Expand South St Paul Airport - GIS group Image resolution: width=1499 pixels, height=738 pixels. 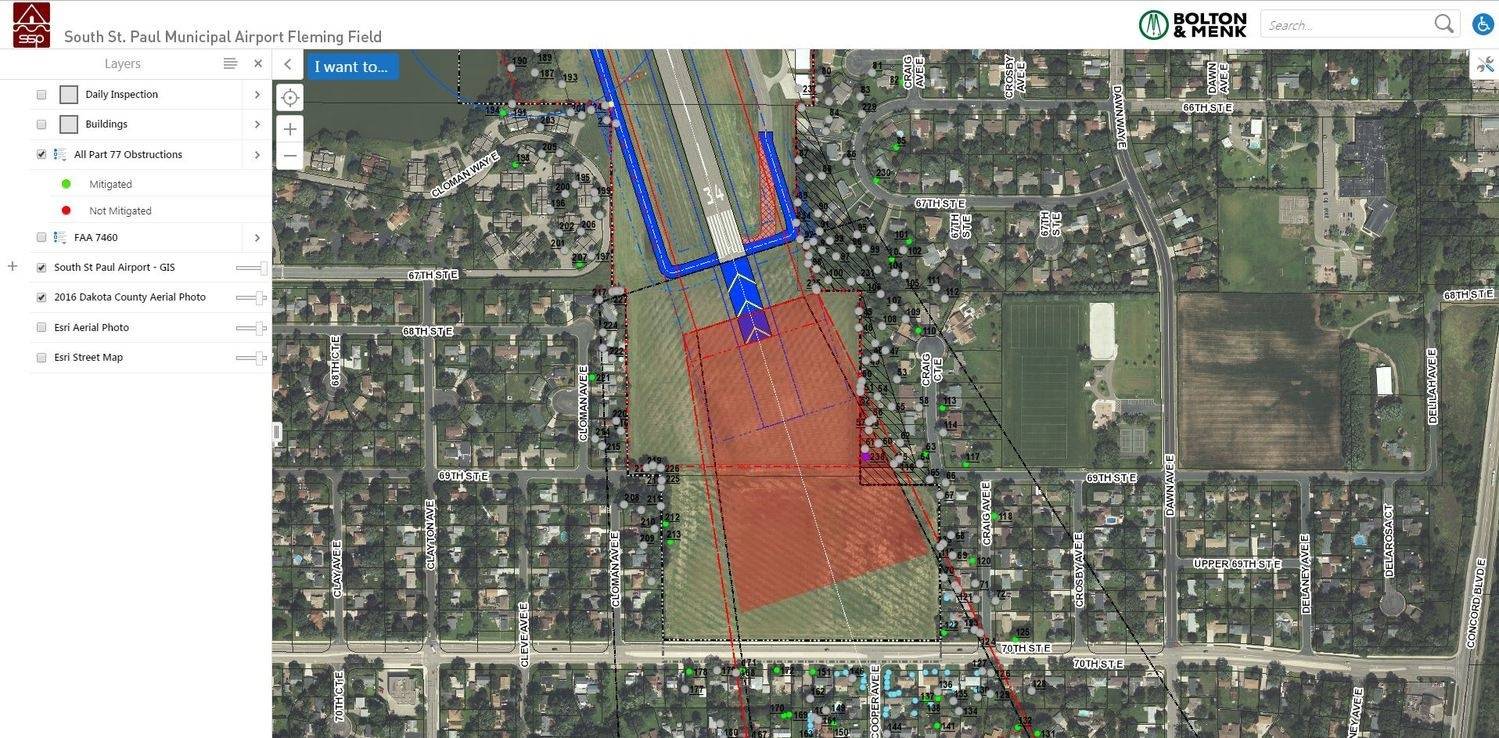point(13,267)
